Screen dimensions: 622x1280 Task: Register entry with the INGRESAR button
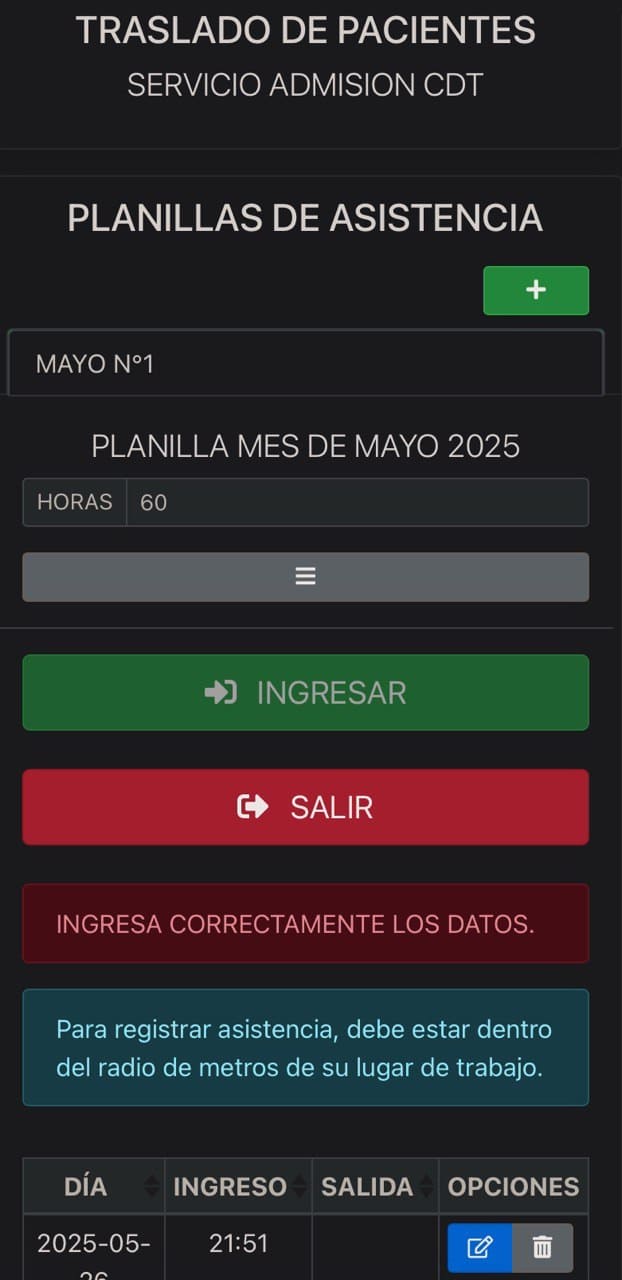(x=305, y=692)
